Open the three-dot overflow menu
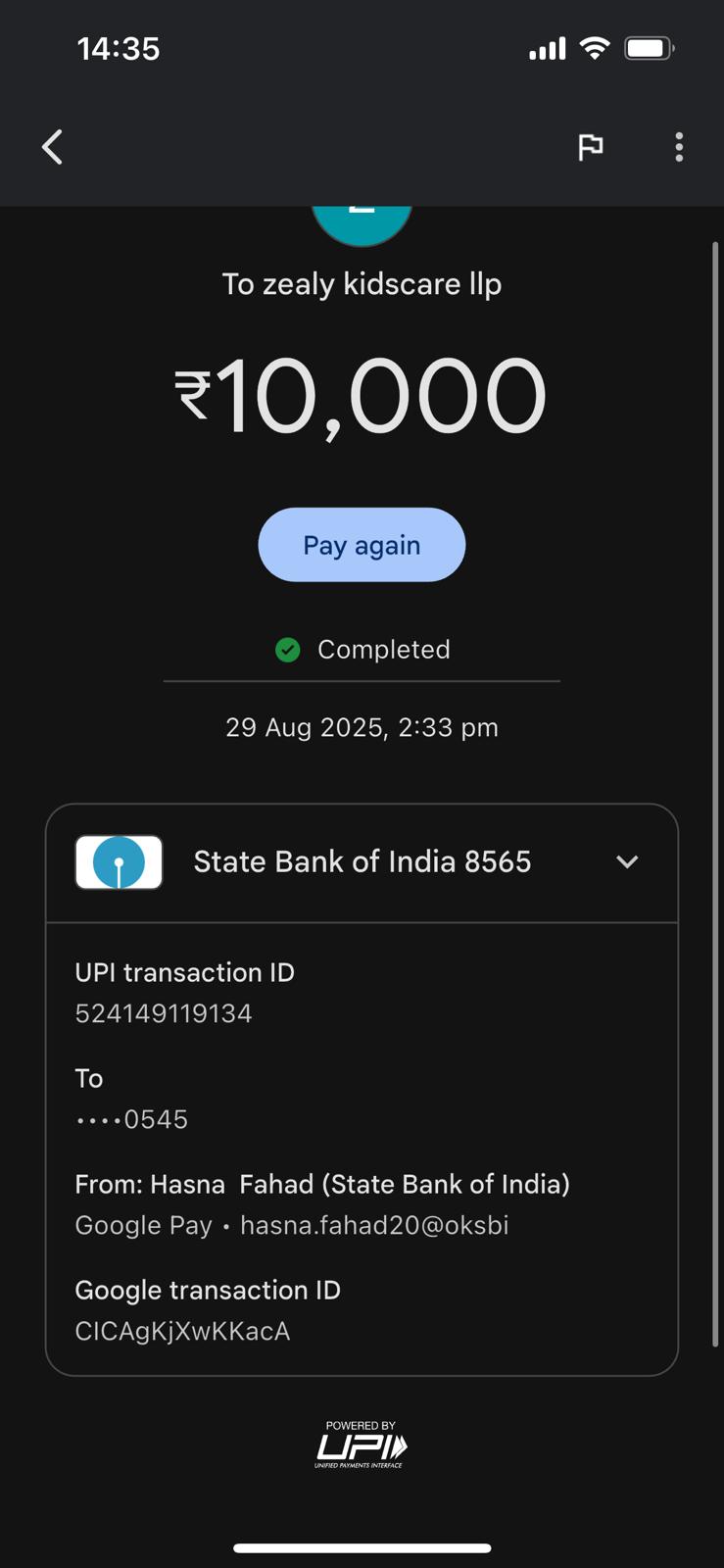This screenshot has width=724, height=1568. pyautogui.click(x=678, y=147)
